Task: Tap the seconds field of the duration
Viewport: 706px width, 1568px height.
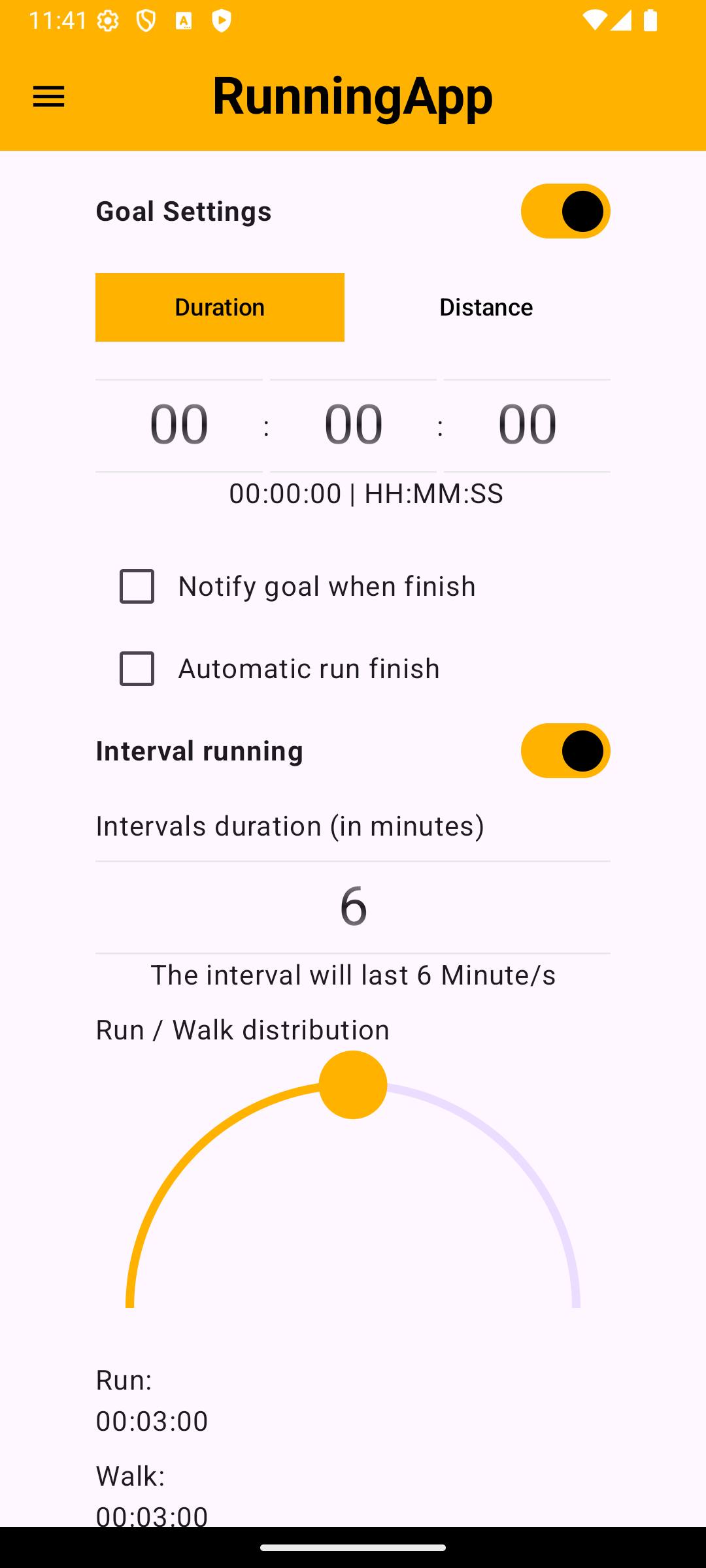Action: [527, 425]
